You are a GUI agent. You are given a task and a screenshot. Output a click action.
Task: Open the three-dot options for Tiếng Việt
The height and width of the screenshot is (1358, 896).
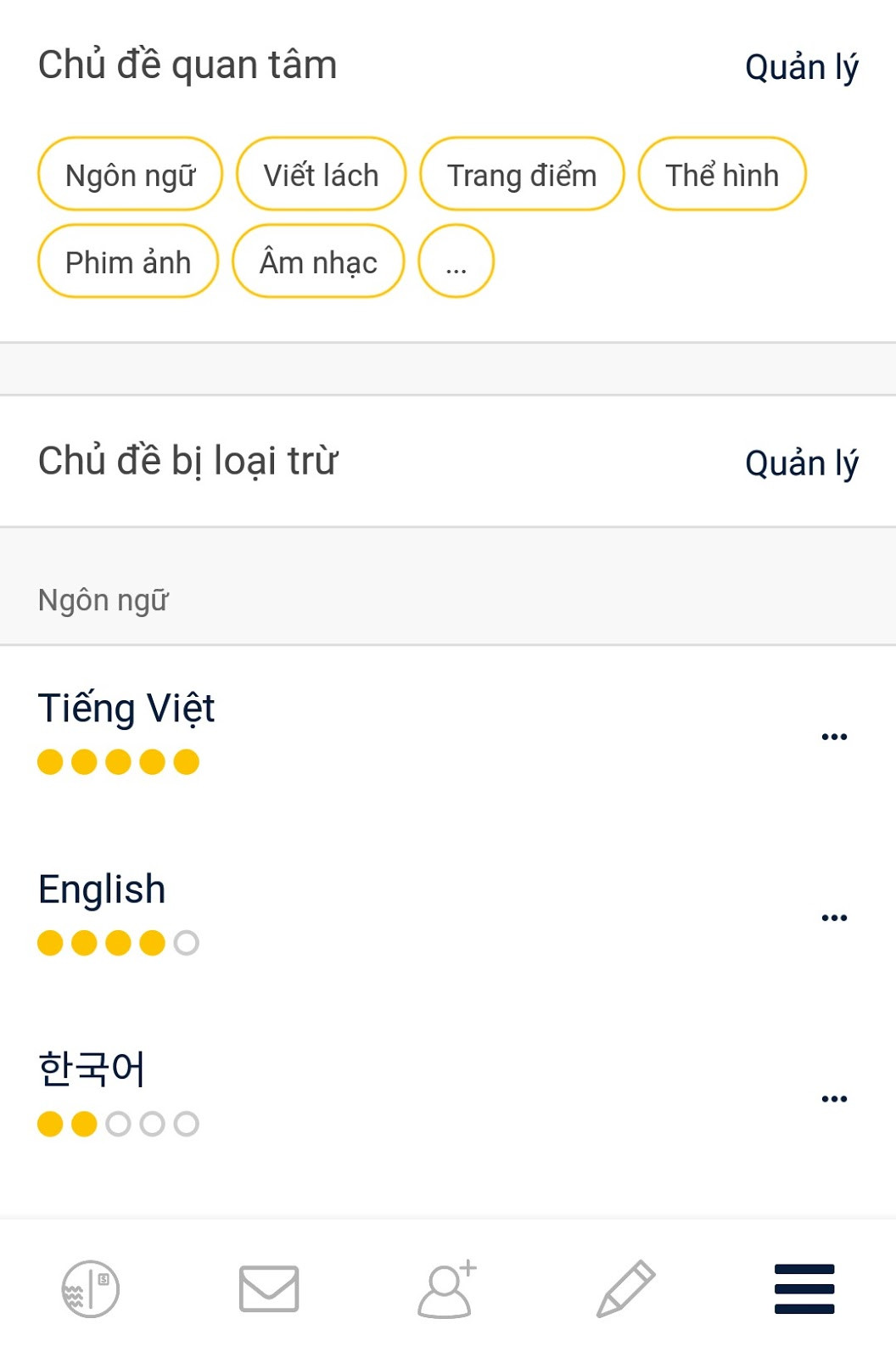(835, 735)
